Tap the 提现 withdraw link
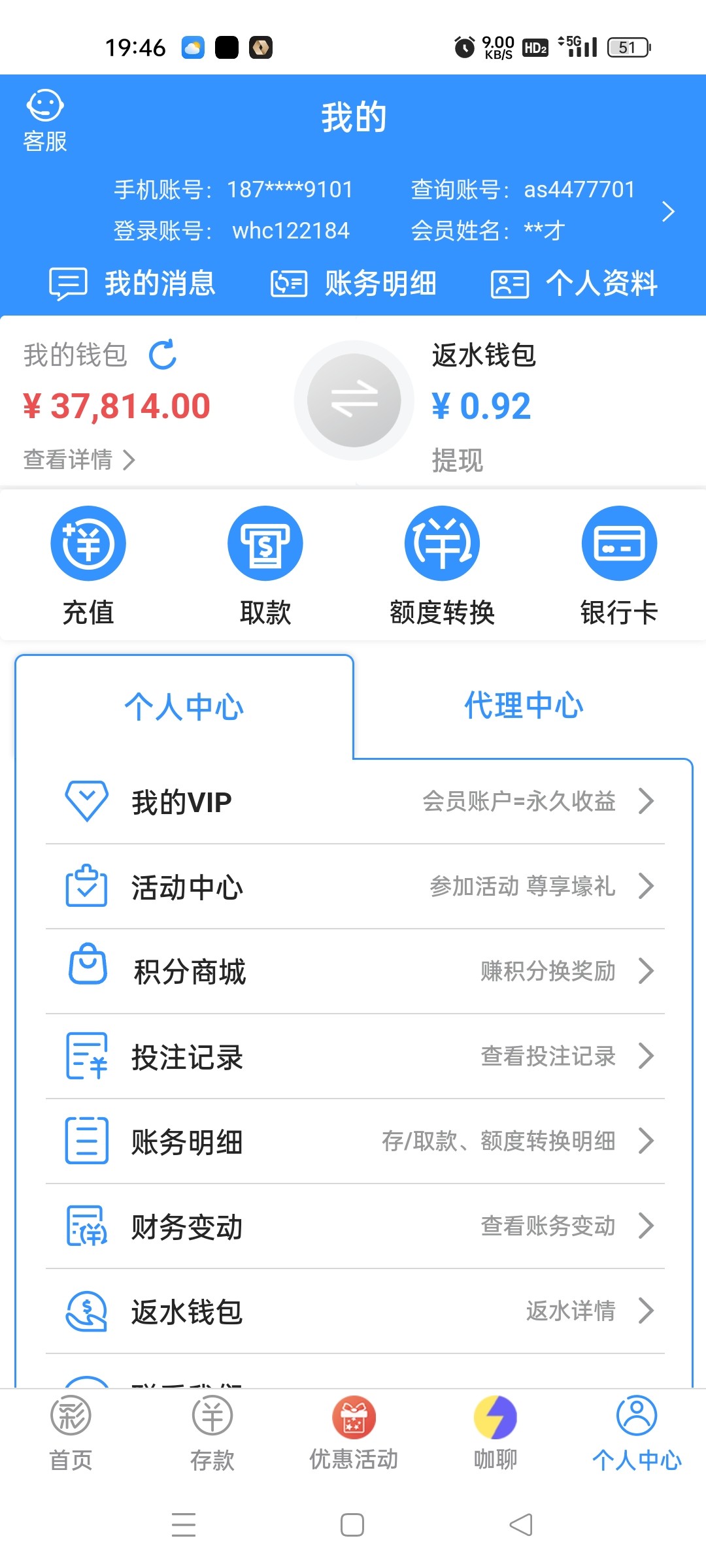Screen dimensions: 706x1568 click(458, 461)
